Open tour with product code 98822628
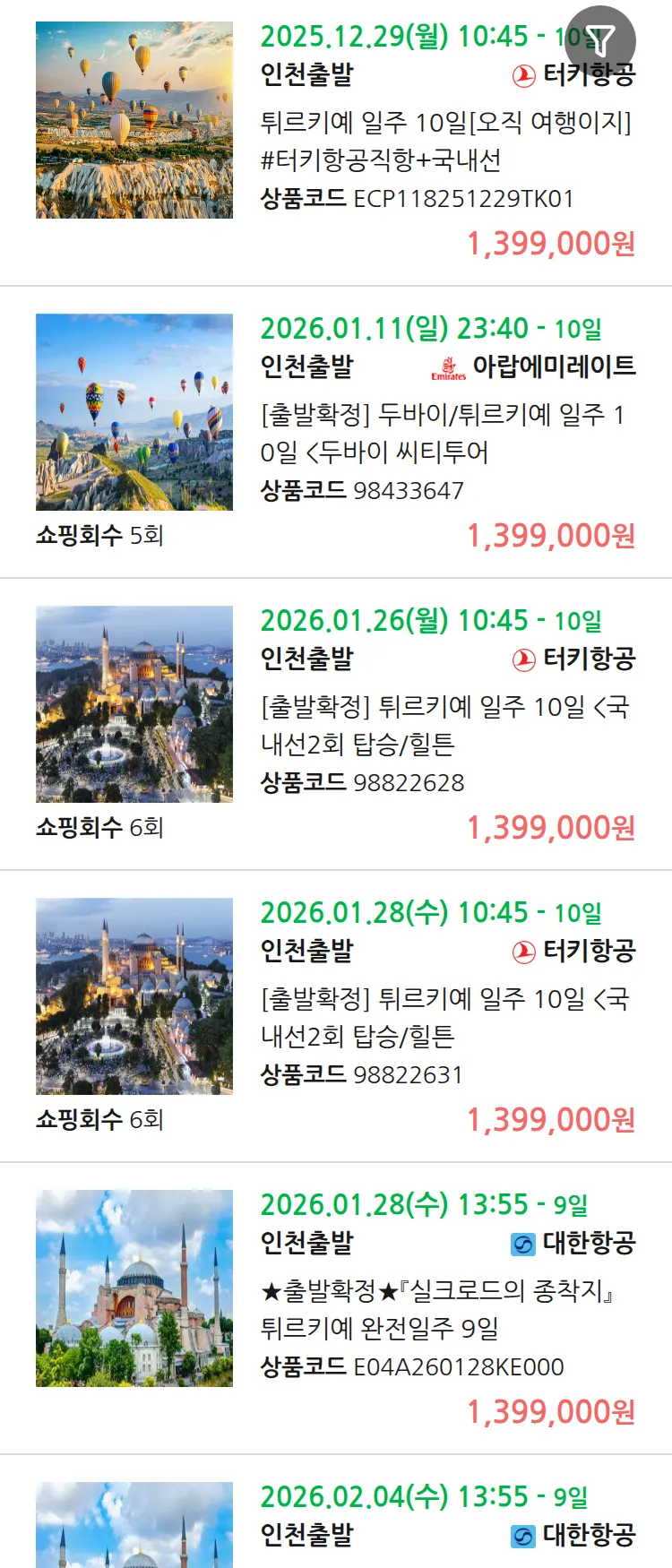Viewport: 672px width, 1568px height. [x=445, y=725]
